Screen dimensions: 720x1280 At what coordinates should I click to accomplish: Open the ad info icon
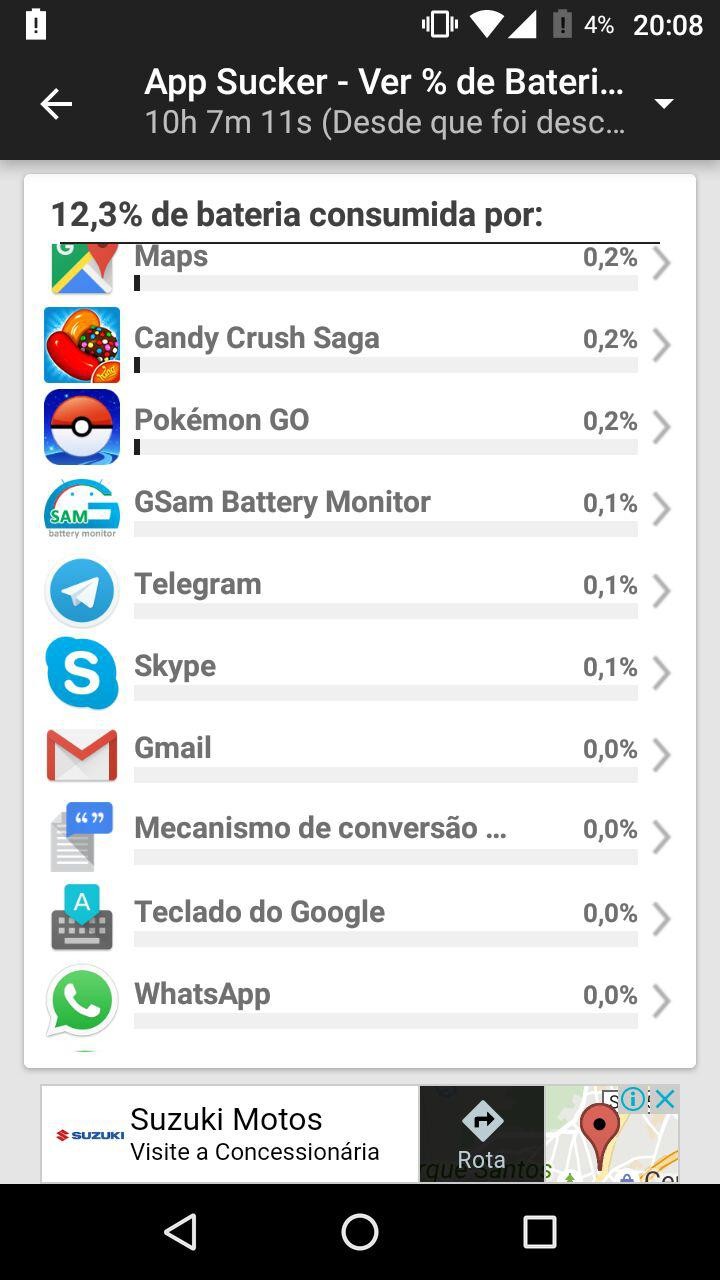click(633, 1099)
